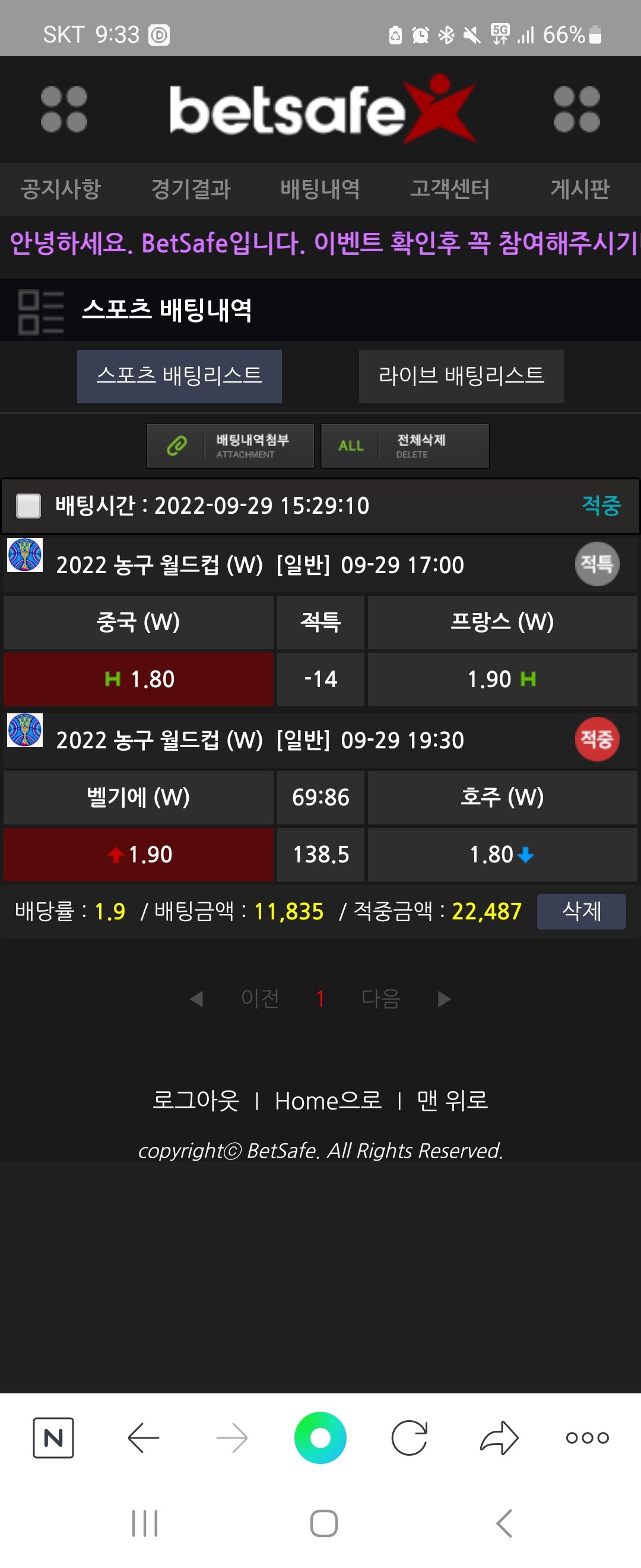Open browser's three-dot more menu
This screenshot has width=641, height=1568.
[587, 1438]
